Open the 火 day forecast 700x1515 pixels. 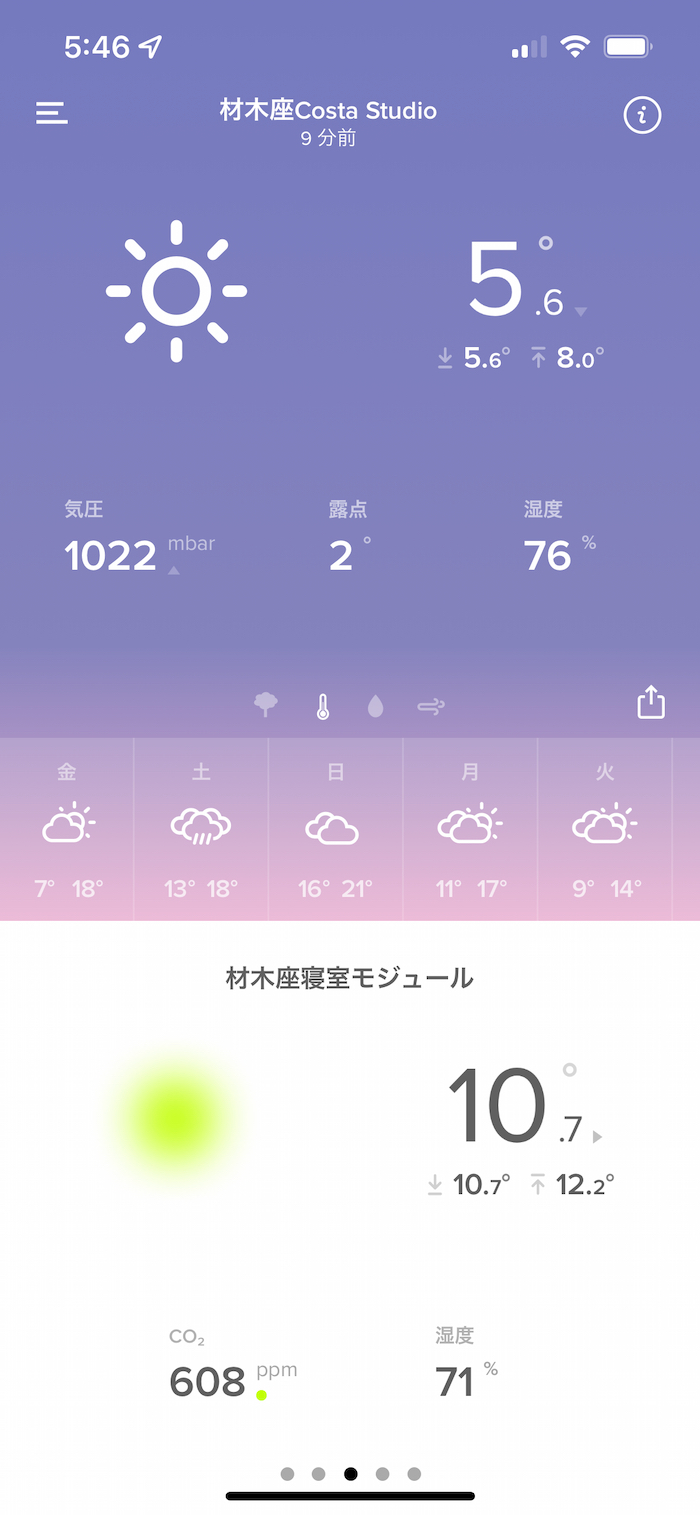pos(605,829)
